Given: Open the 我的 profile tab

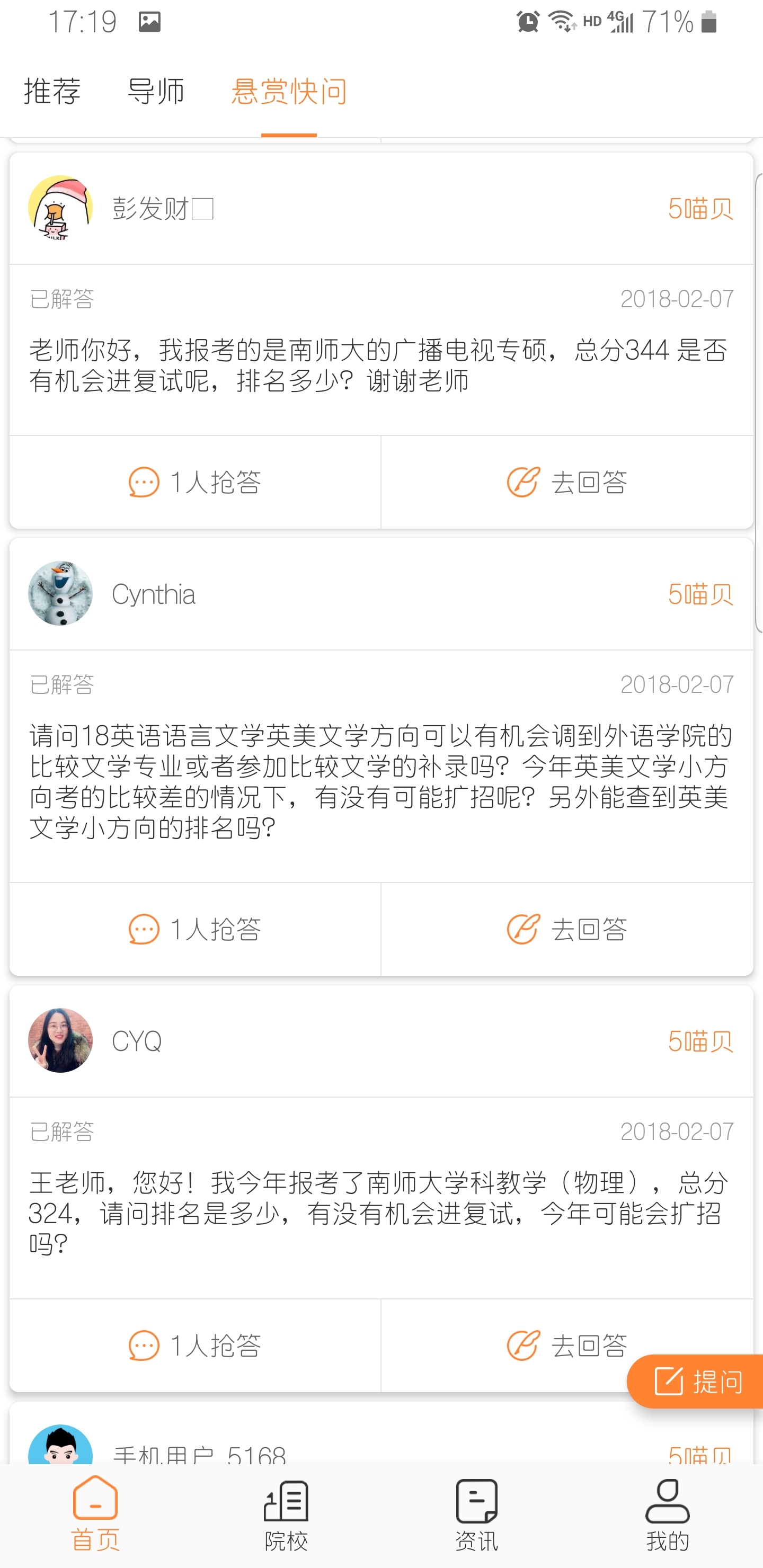Looking at the screenshot, I should pyautogui.click(x=668, y=1514).
